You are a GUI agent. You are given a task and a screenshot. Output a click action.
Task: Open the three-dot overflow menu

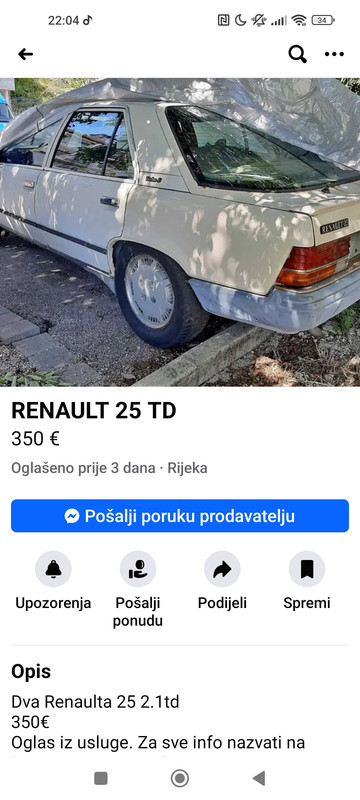coord(334,54)
